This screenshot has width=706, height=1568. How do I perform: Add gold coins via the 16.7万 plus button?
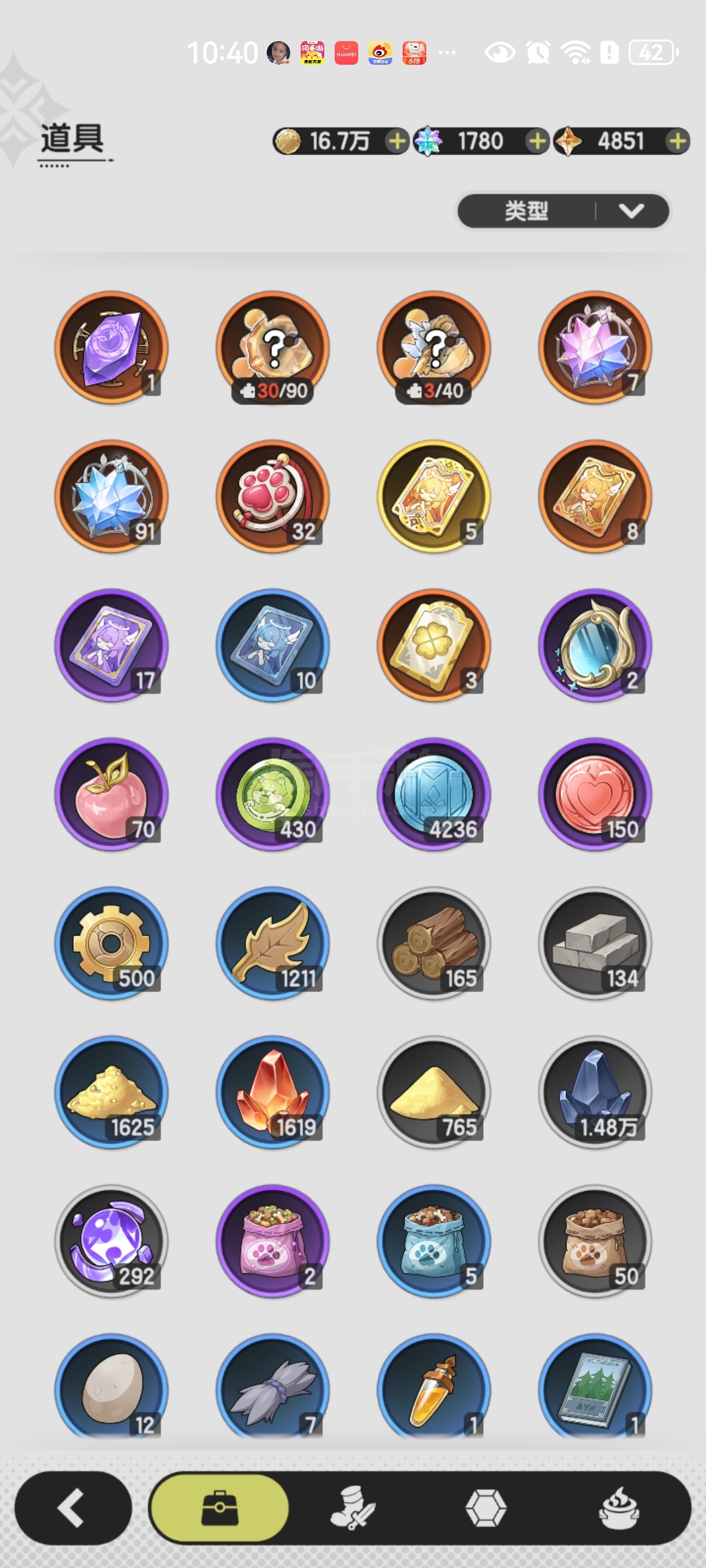(x=396, y=141)
